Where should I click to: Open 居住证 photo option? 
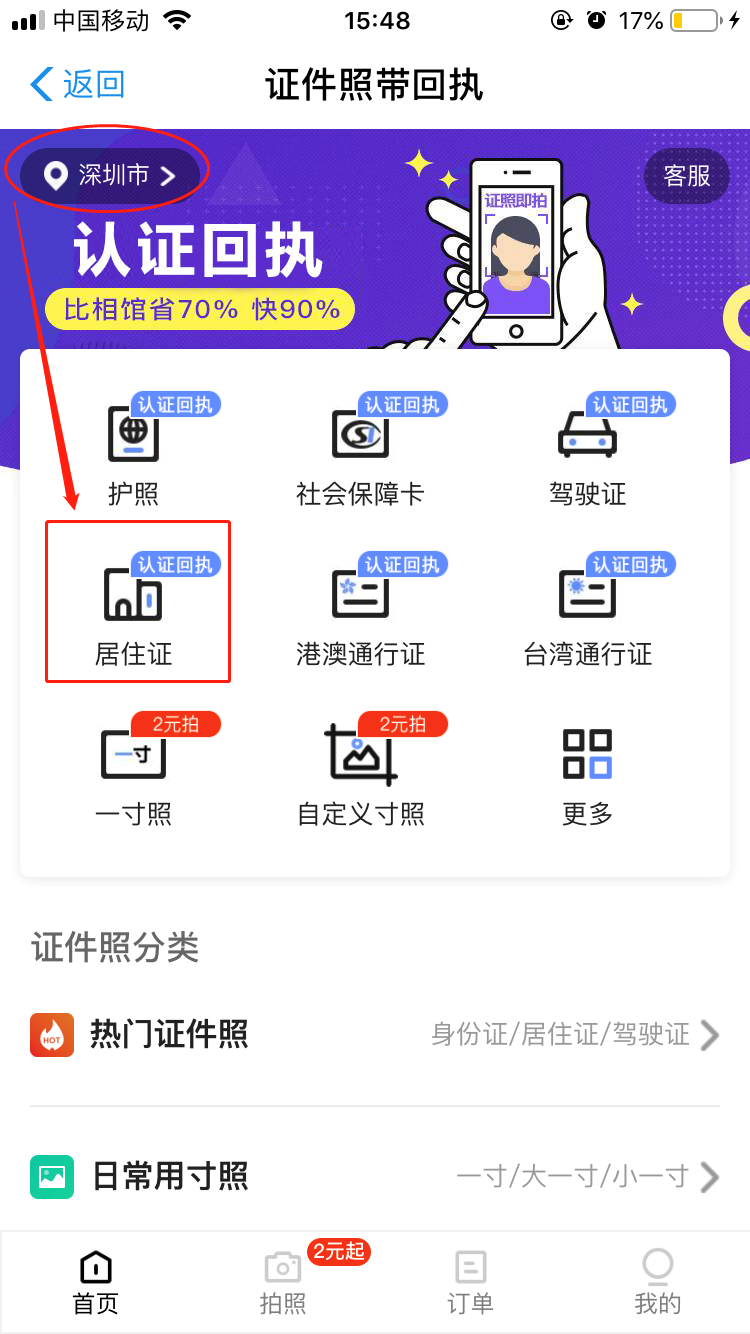coord(134,610)
